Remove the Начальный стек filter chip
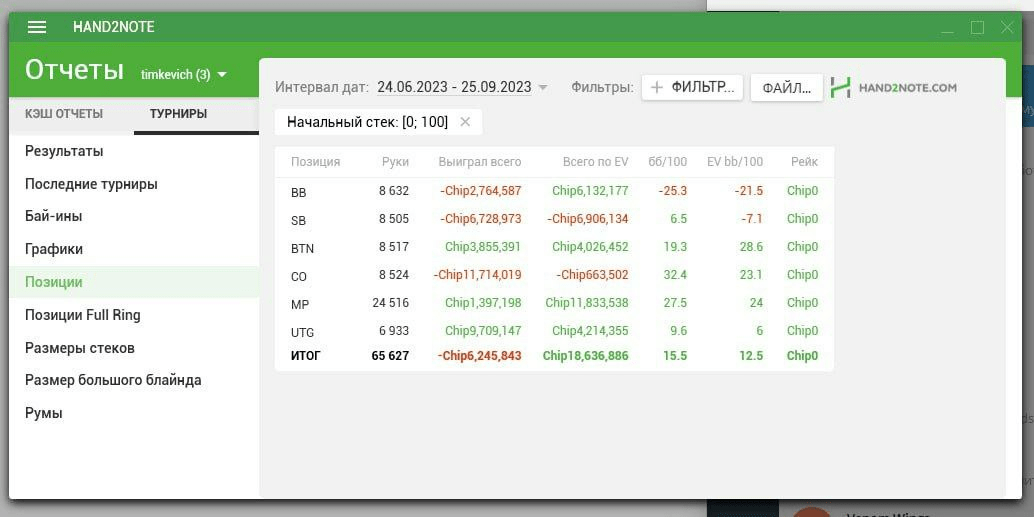 (x=465, y=122)
